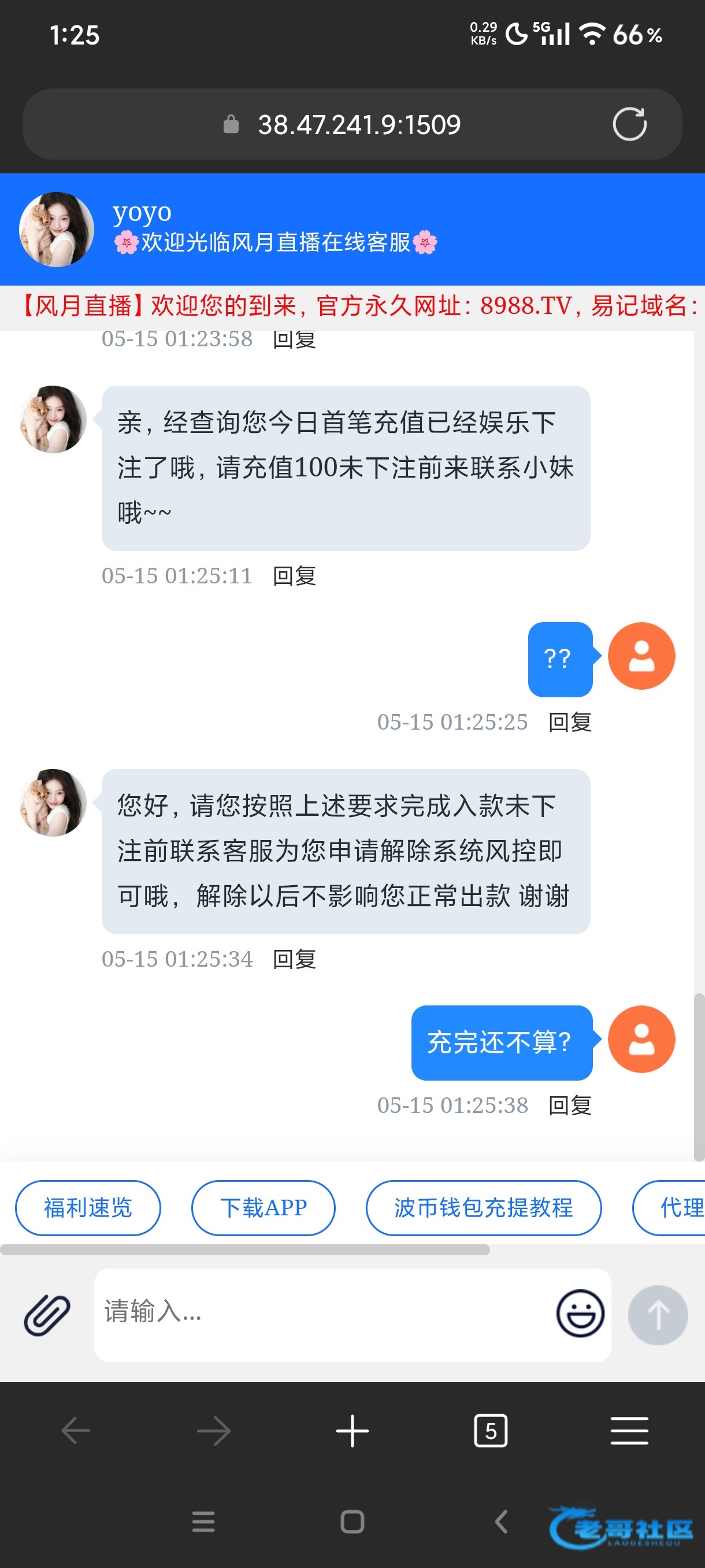Open the 福利速览 quick chip
705x1568 pixels.
[x=88, y=1208]
